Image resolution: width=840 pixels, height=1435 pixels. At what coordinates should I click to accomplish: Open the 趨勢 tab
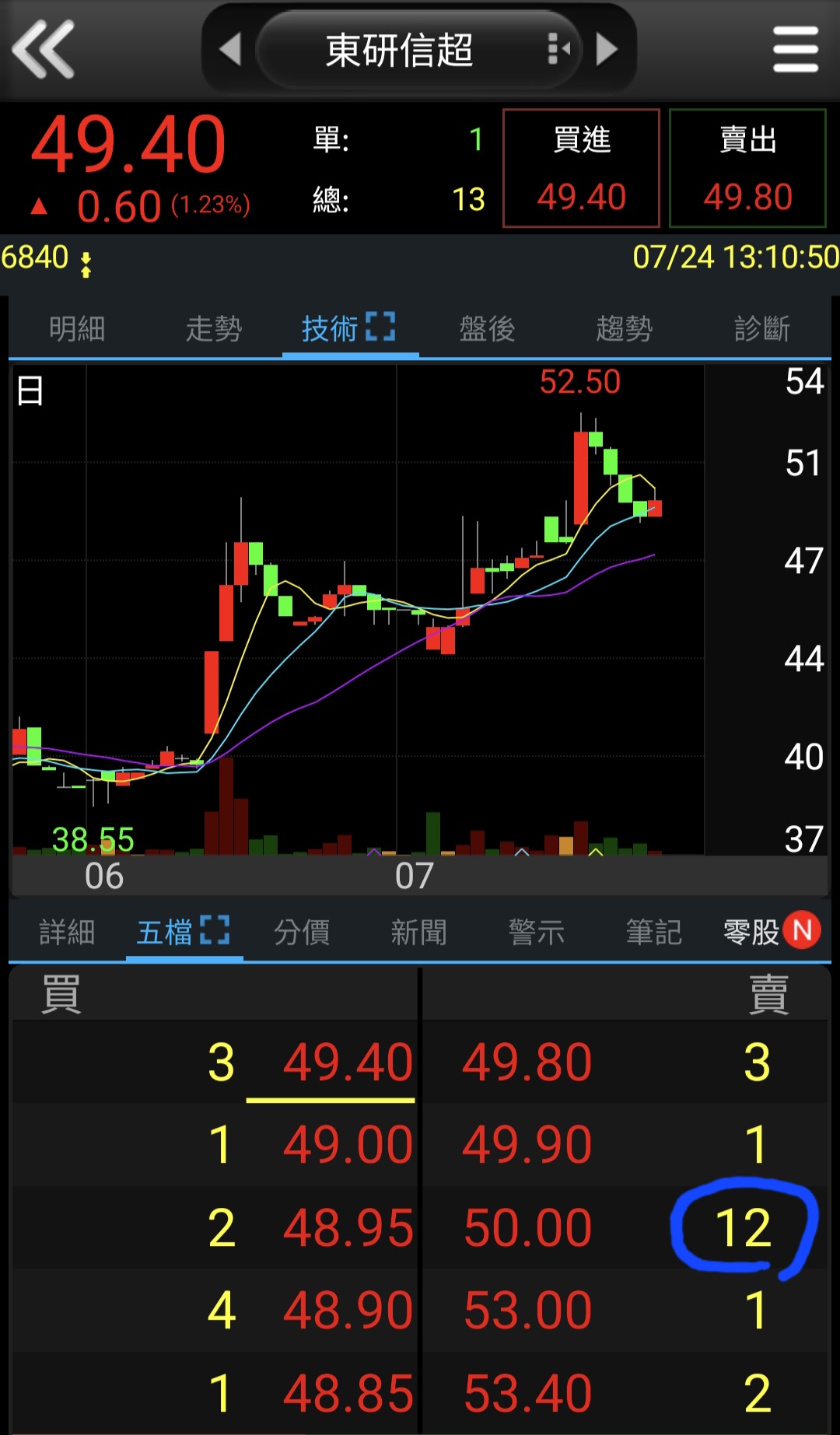coord(625,329)
